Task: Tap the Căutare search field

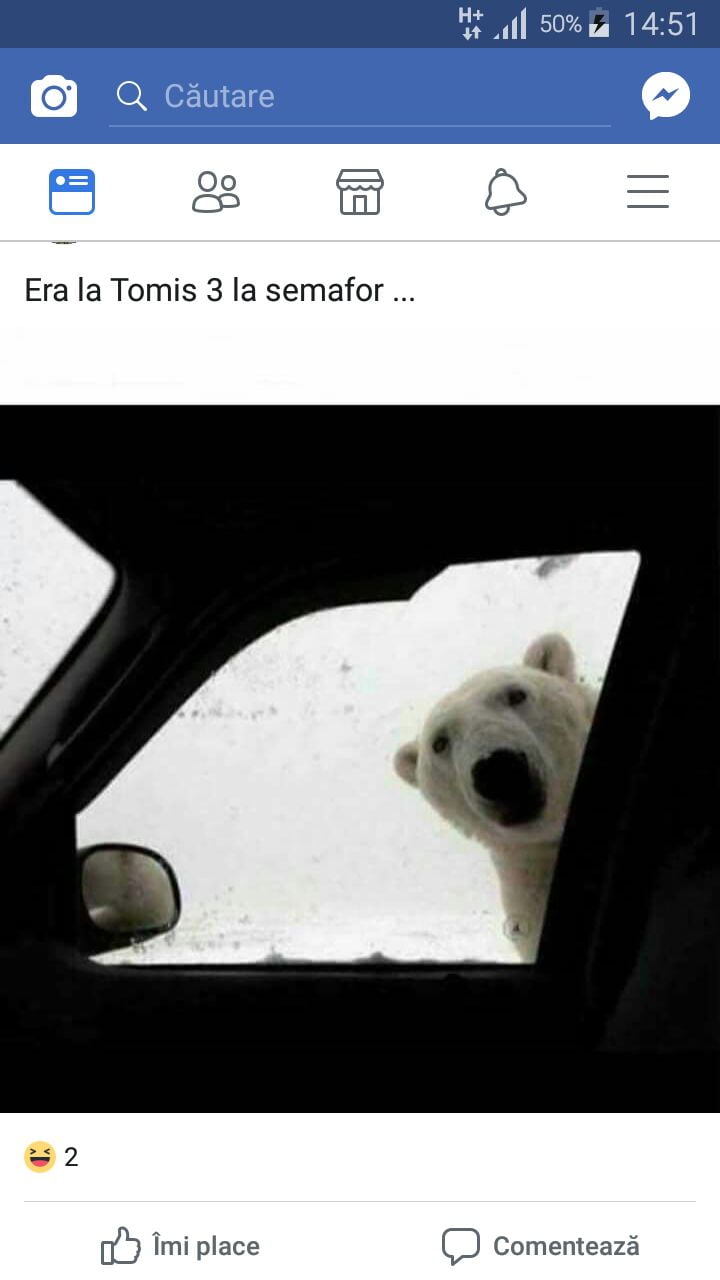Action: point(360,96)
